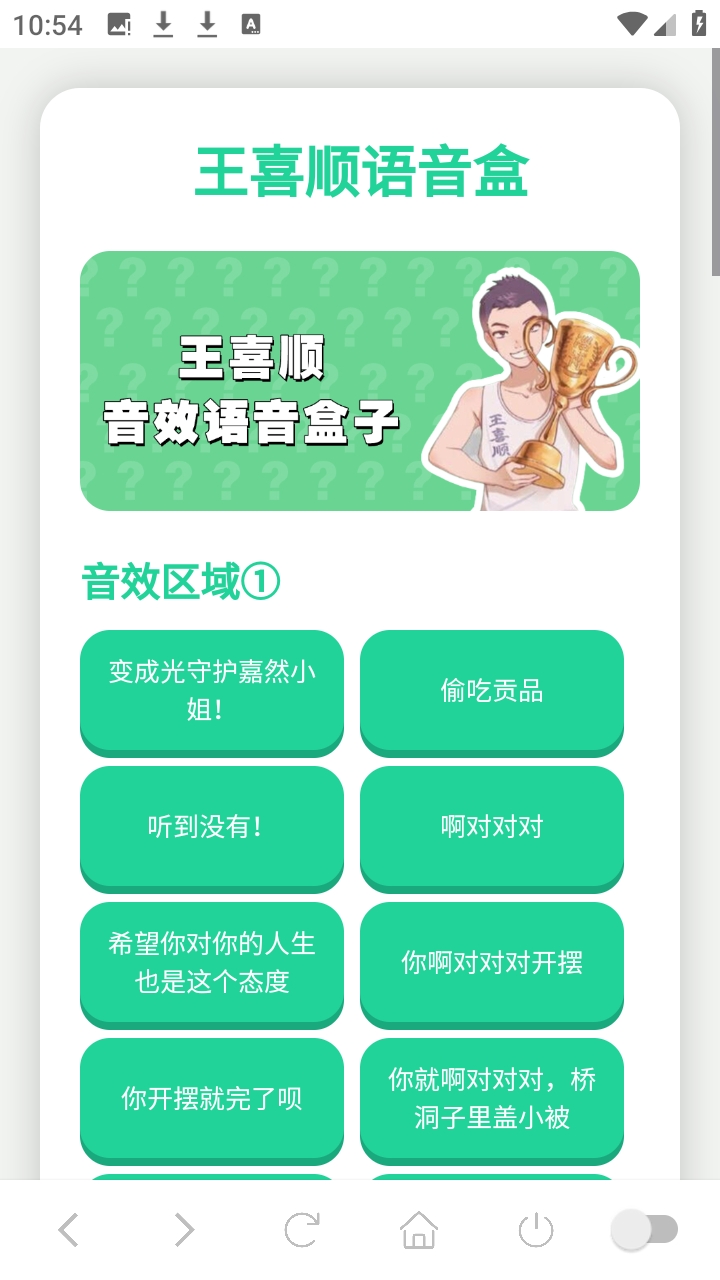Viewport: 720px width, 1280px height.
Task: Tap the power icon in the bottom bar
Action: 536,1229
